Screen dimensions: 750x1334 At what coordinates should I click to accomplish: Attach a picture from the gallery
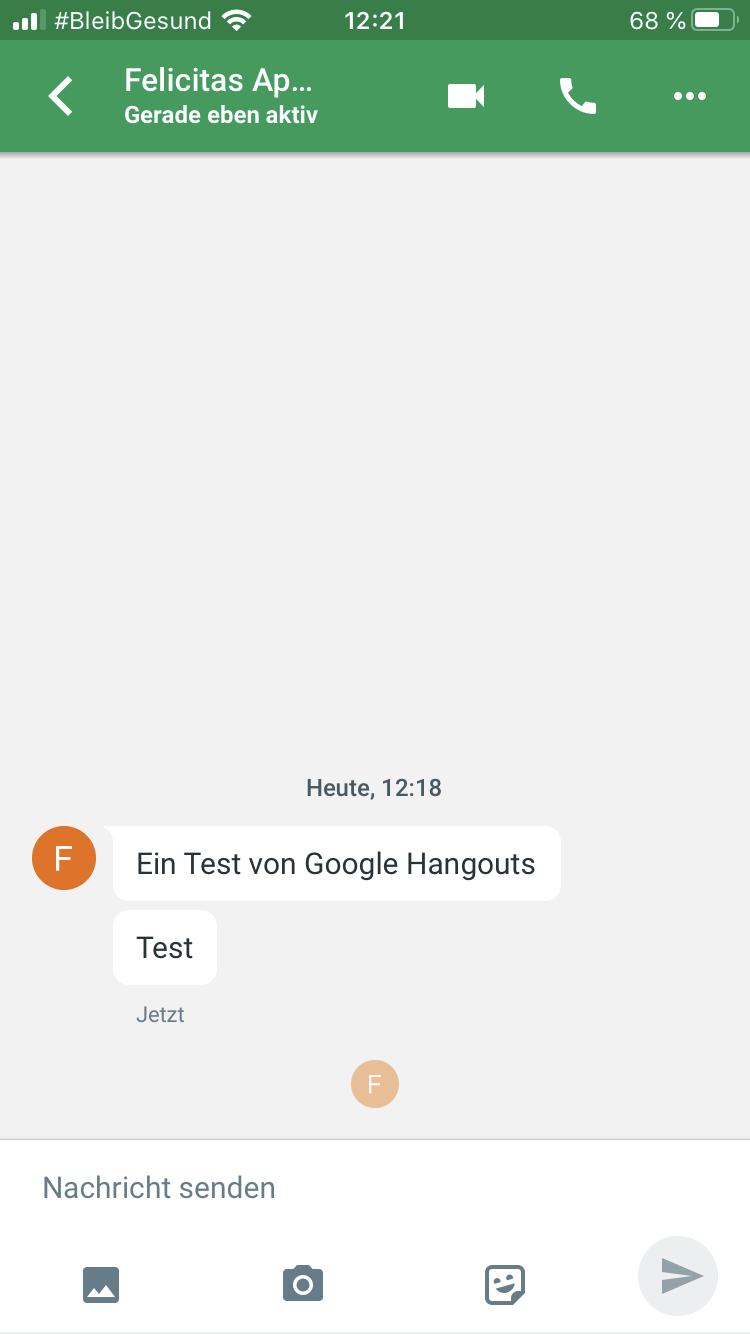(x=101, y=1284)
